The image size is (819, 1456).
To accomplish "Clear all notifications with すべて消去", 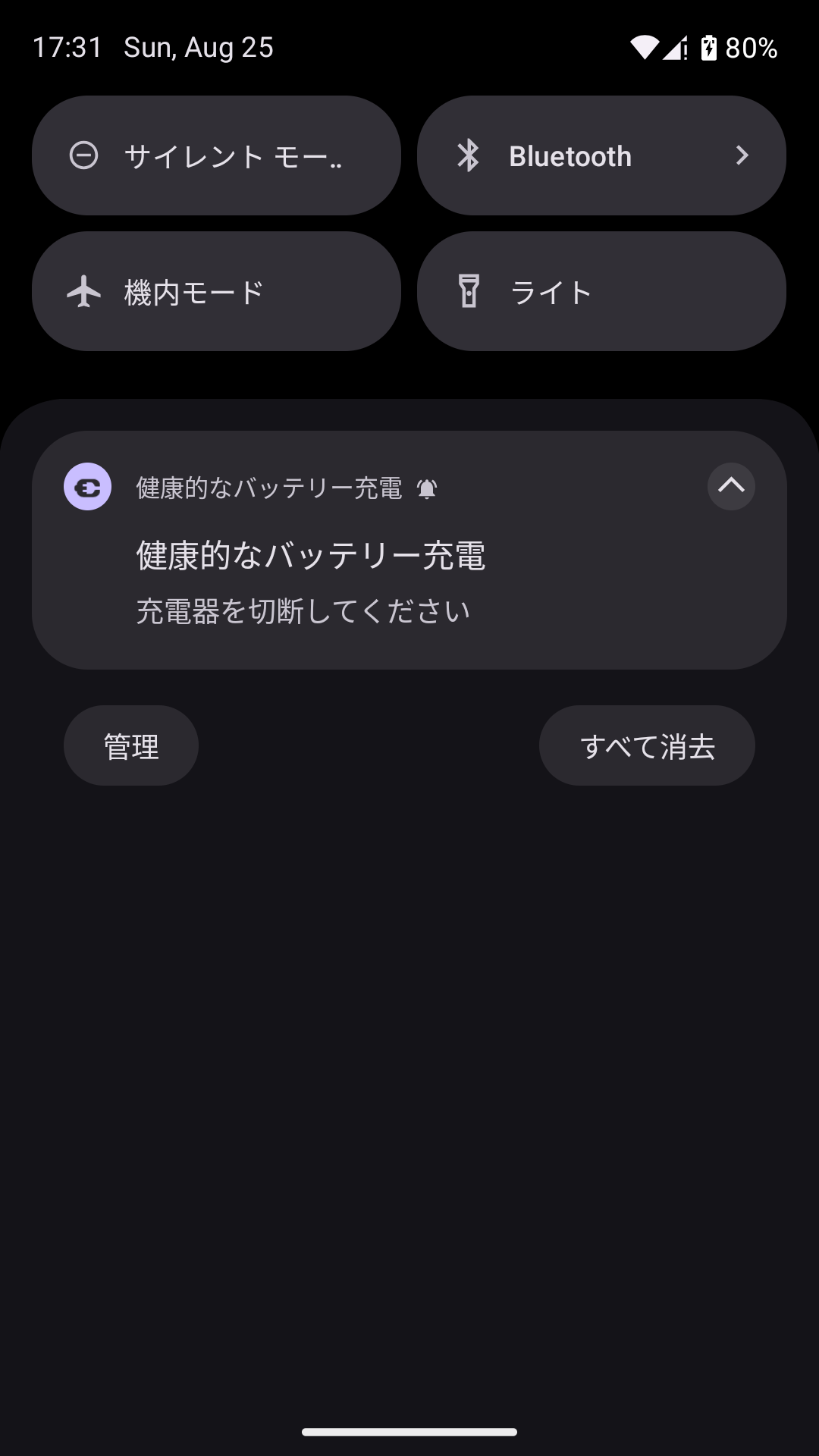I will point(647,746).
